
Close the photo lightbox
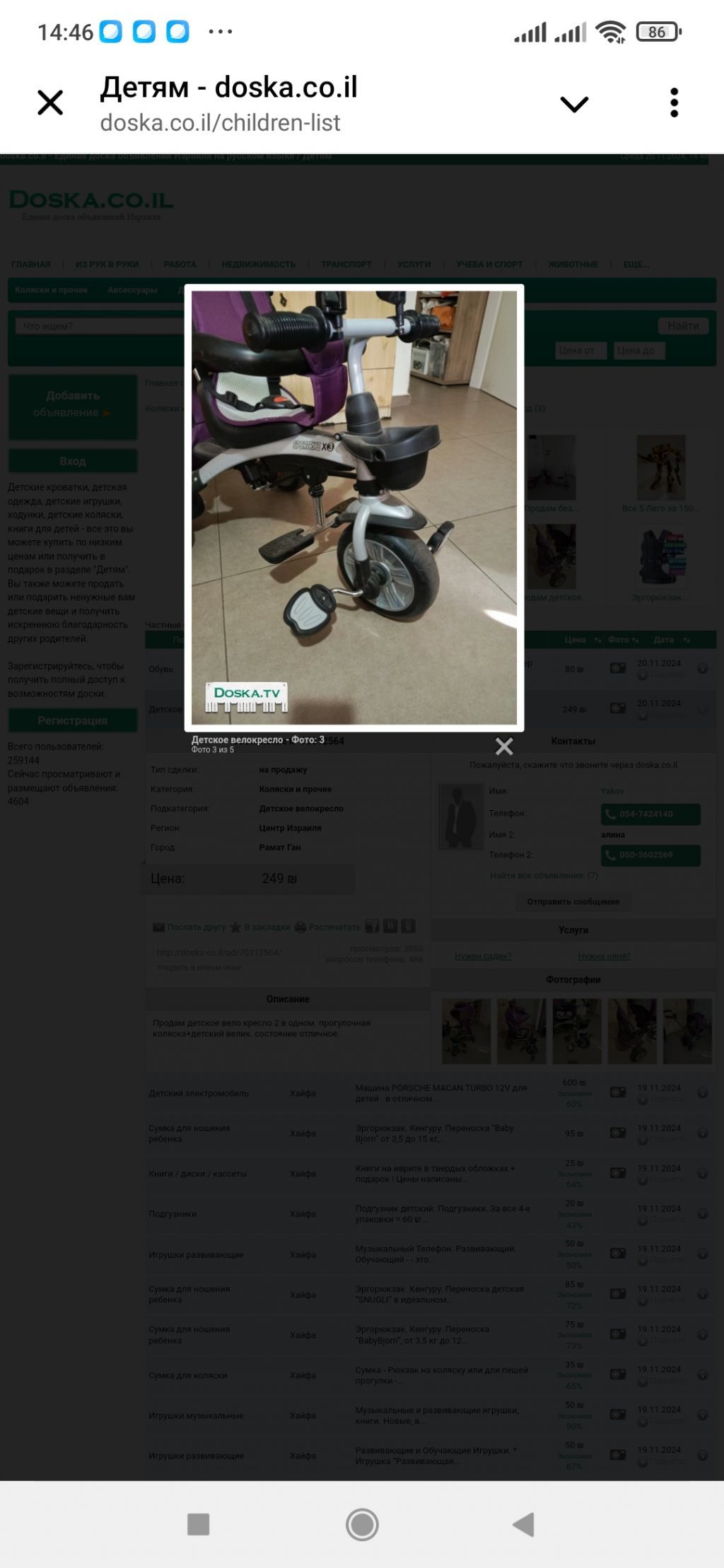coord(503,746)
